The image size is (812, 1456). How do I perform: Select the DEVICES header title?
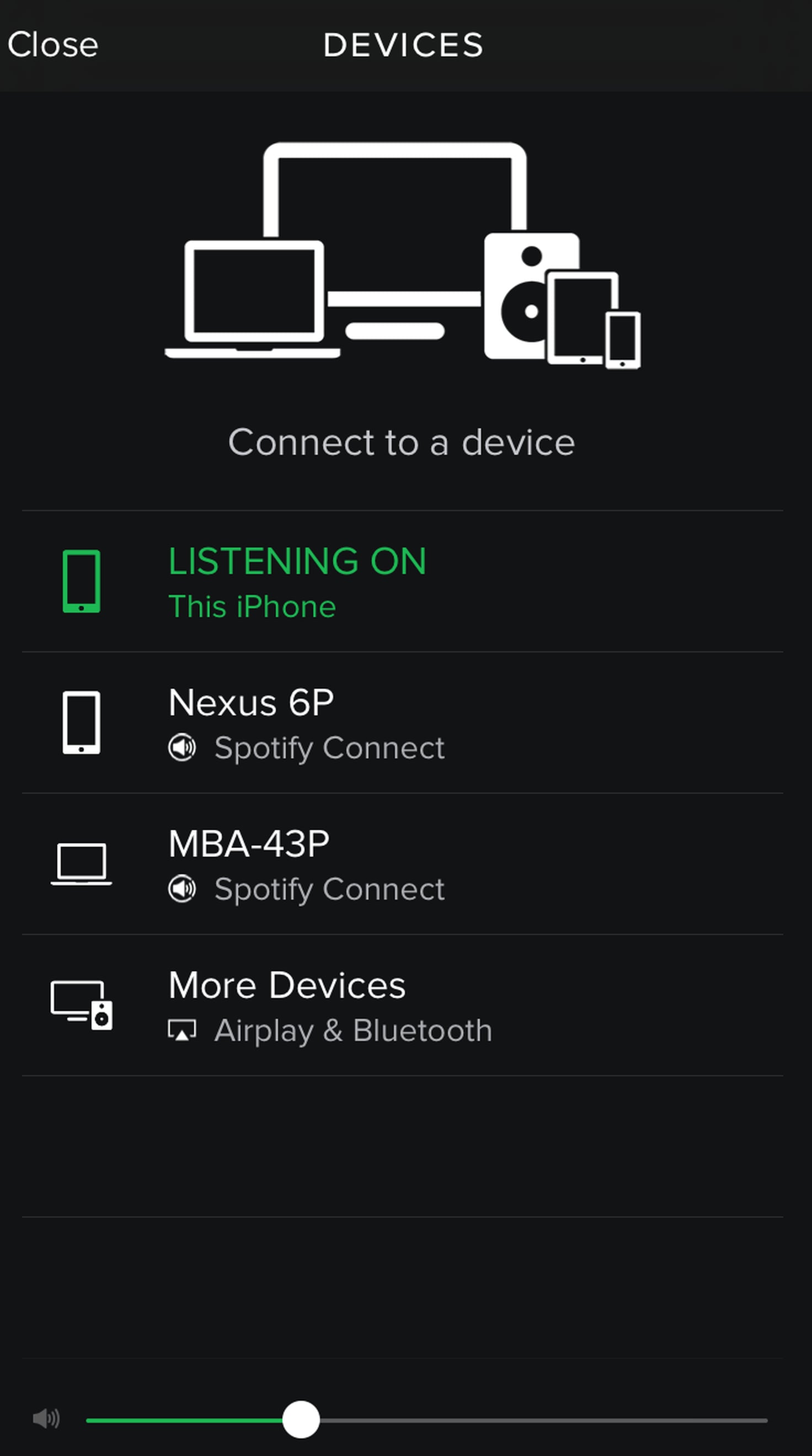pyautogui.click(x=404, y=44)
